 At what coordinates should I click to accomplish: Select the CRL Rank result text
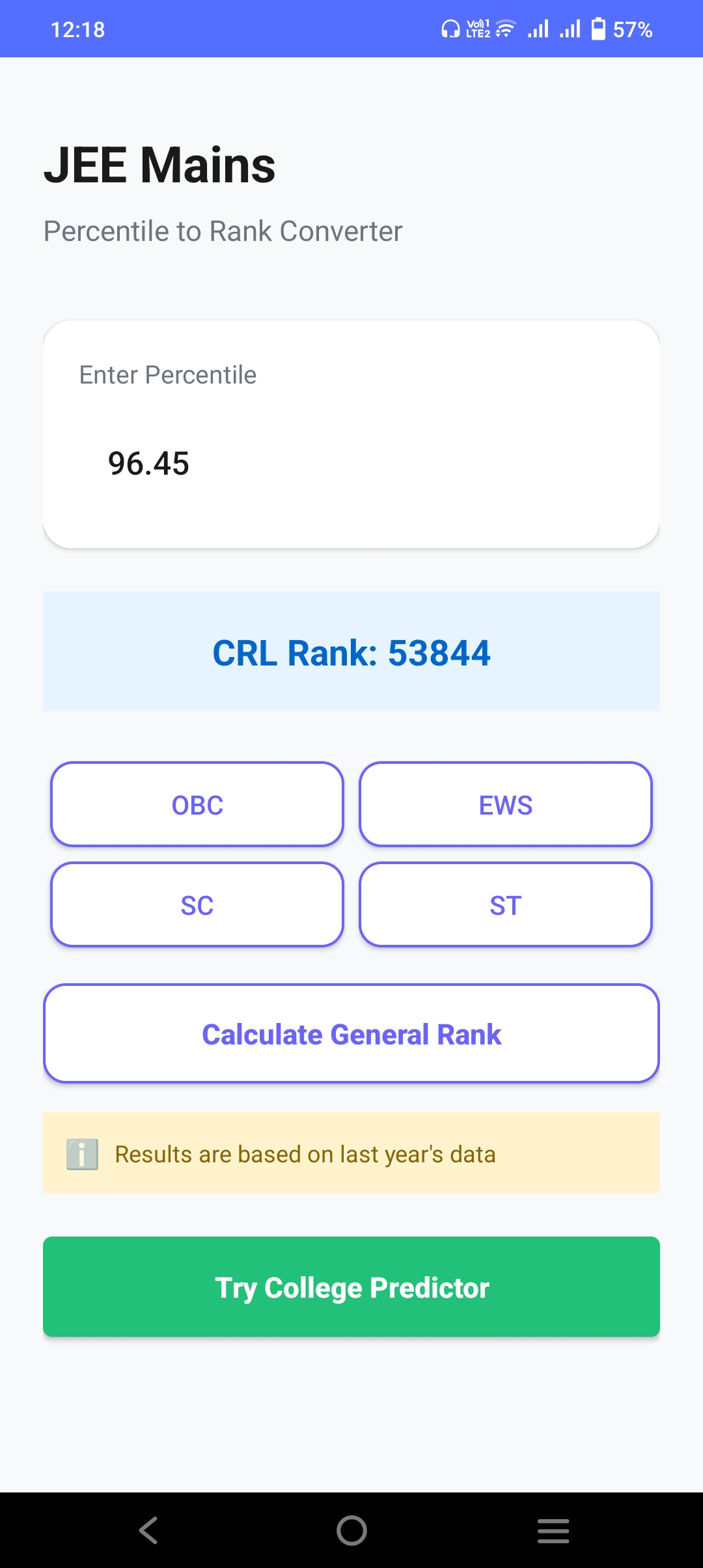click(x=351, y=653)
